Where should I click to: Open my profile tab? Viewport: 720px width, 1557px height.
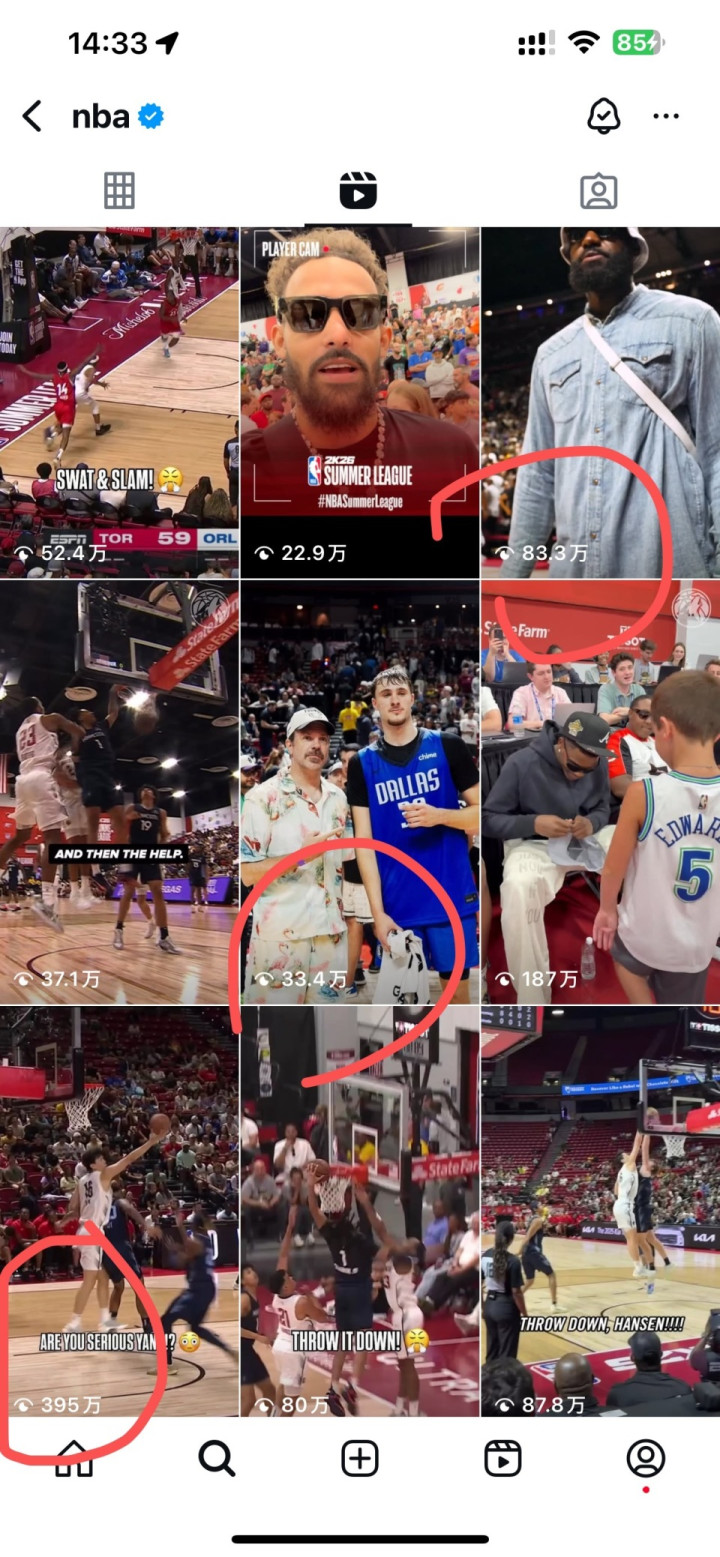click(x=646, y=1459)
